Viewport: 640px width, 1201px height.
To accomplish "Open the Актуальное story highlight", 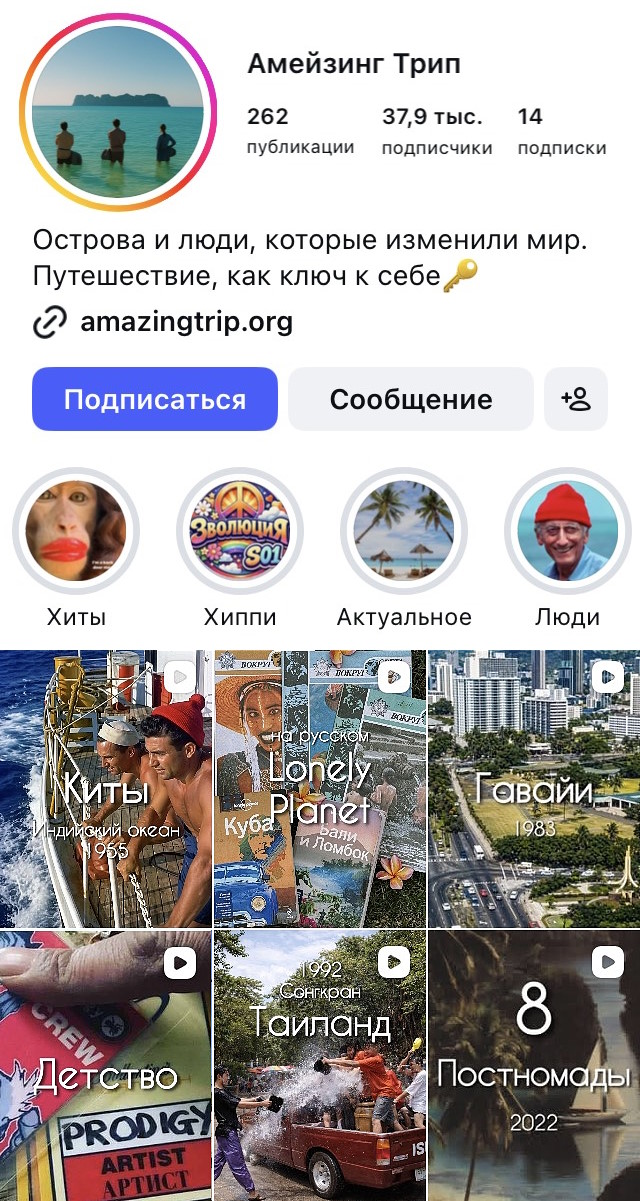I will (404, 531).
